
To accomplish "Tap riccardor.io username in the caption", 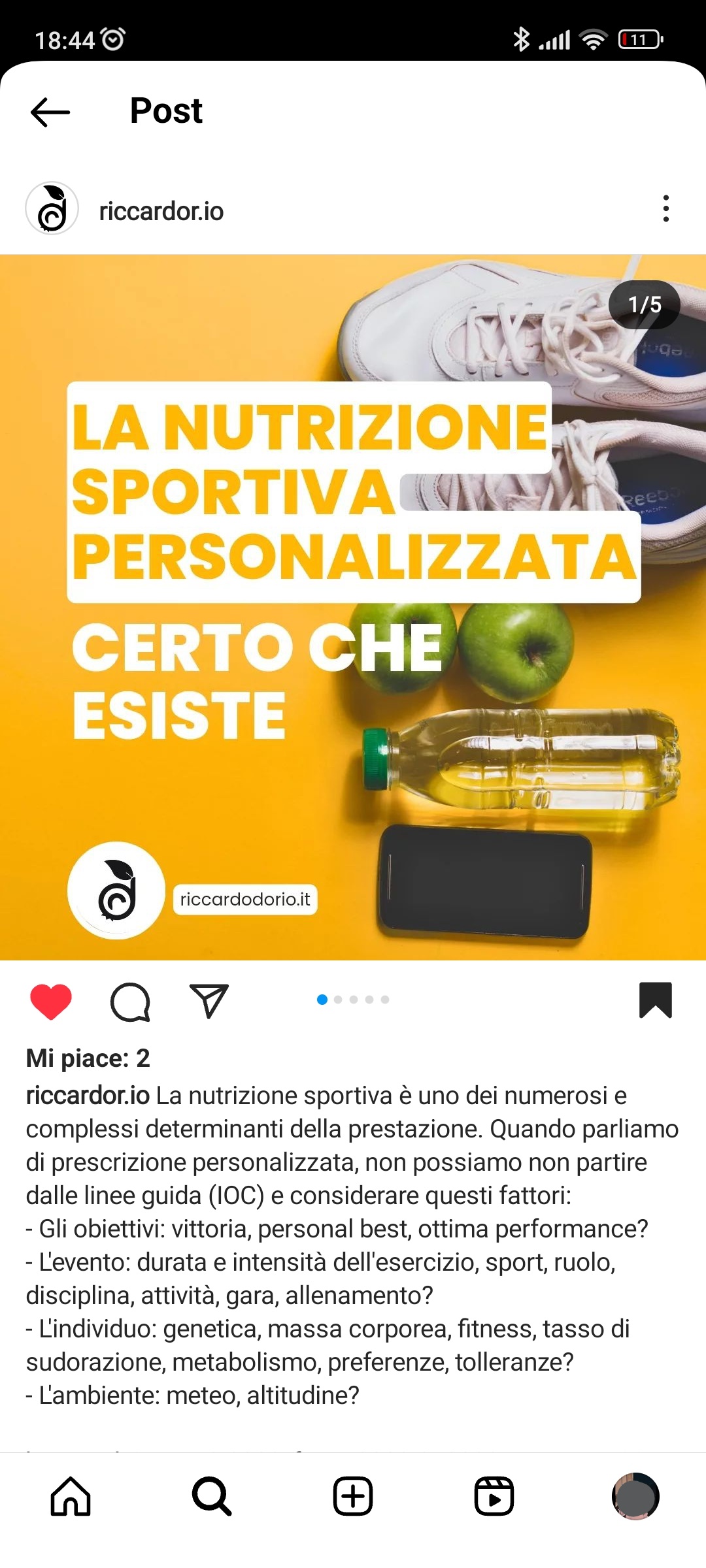I will 88,1096.
